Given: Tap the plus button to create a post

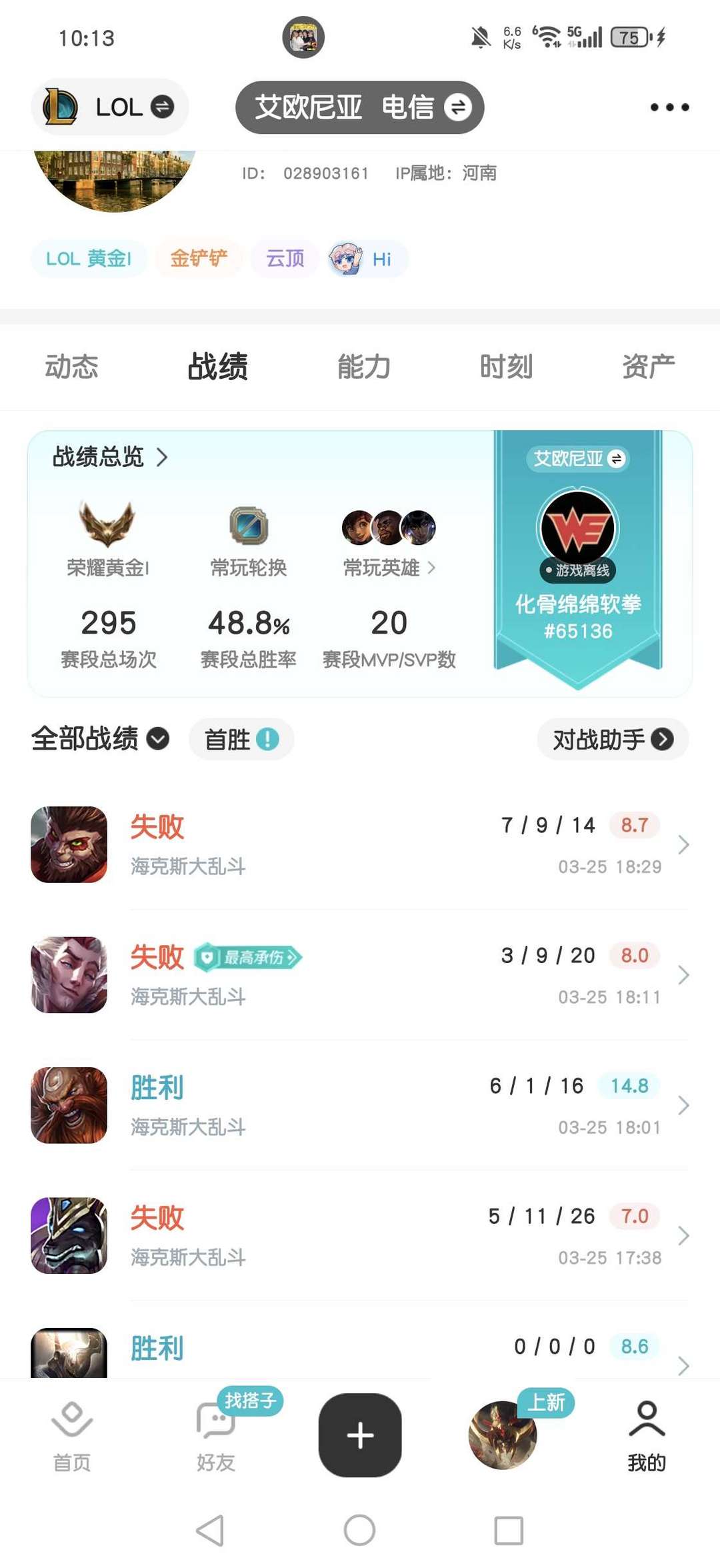Looking at the screenshot, I should coord(360,1434).
